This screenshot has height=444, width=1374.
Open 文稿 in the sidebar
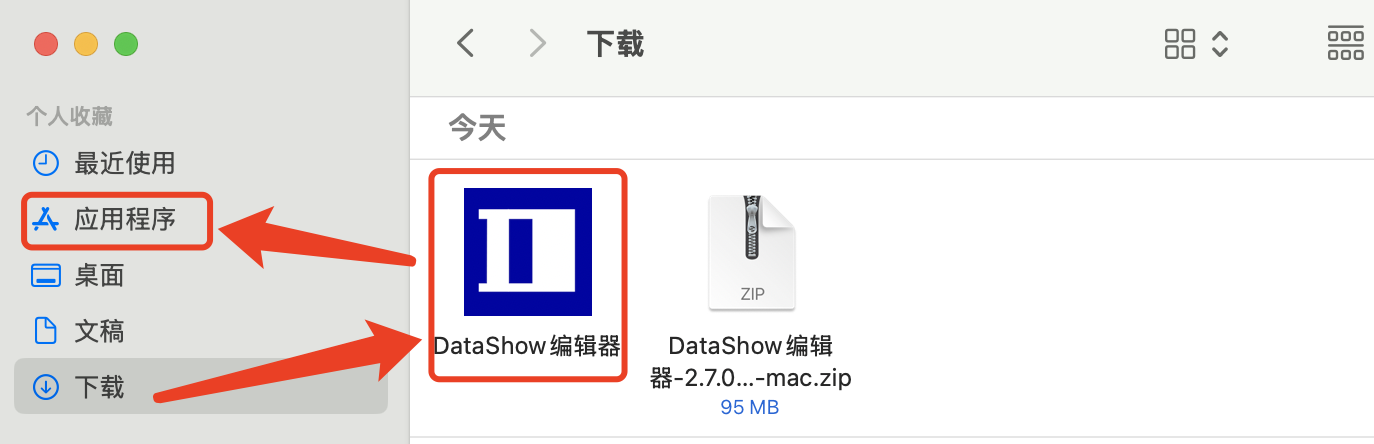click(x=98, y=330)
